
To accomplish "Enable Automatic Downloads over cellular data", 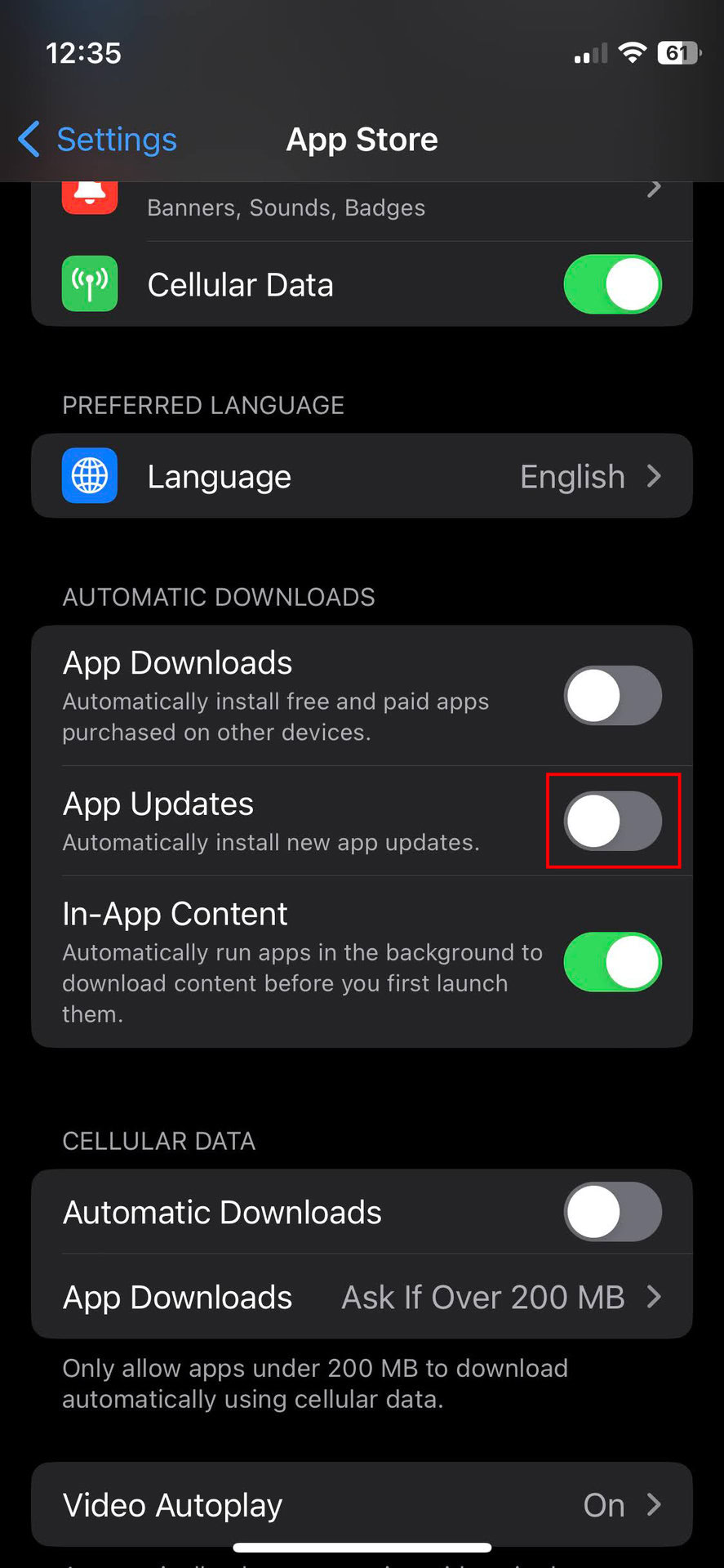I will point(612,1212).
